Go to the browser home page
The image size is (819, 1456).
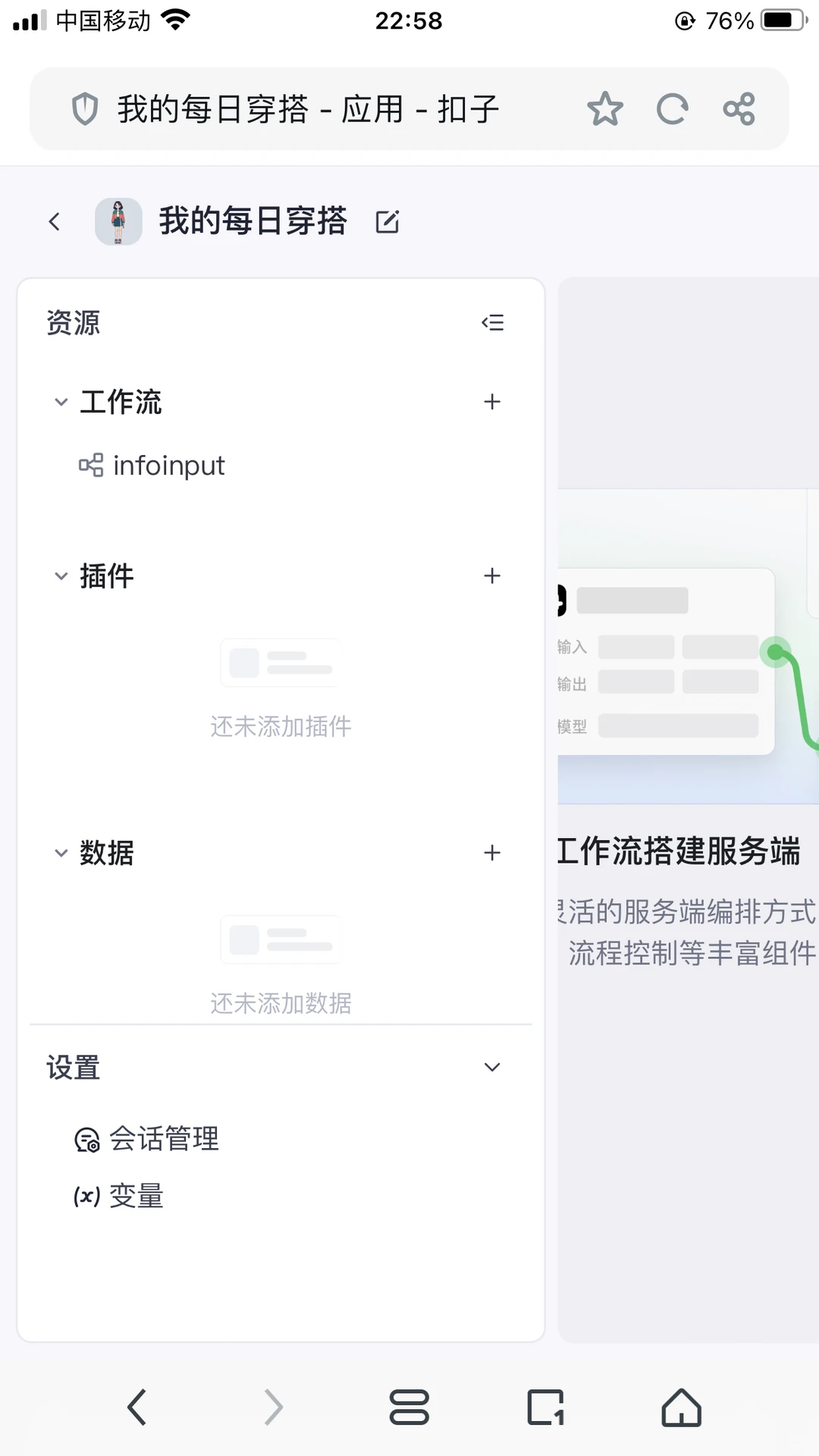681,1407
